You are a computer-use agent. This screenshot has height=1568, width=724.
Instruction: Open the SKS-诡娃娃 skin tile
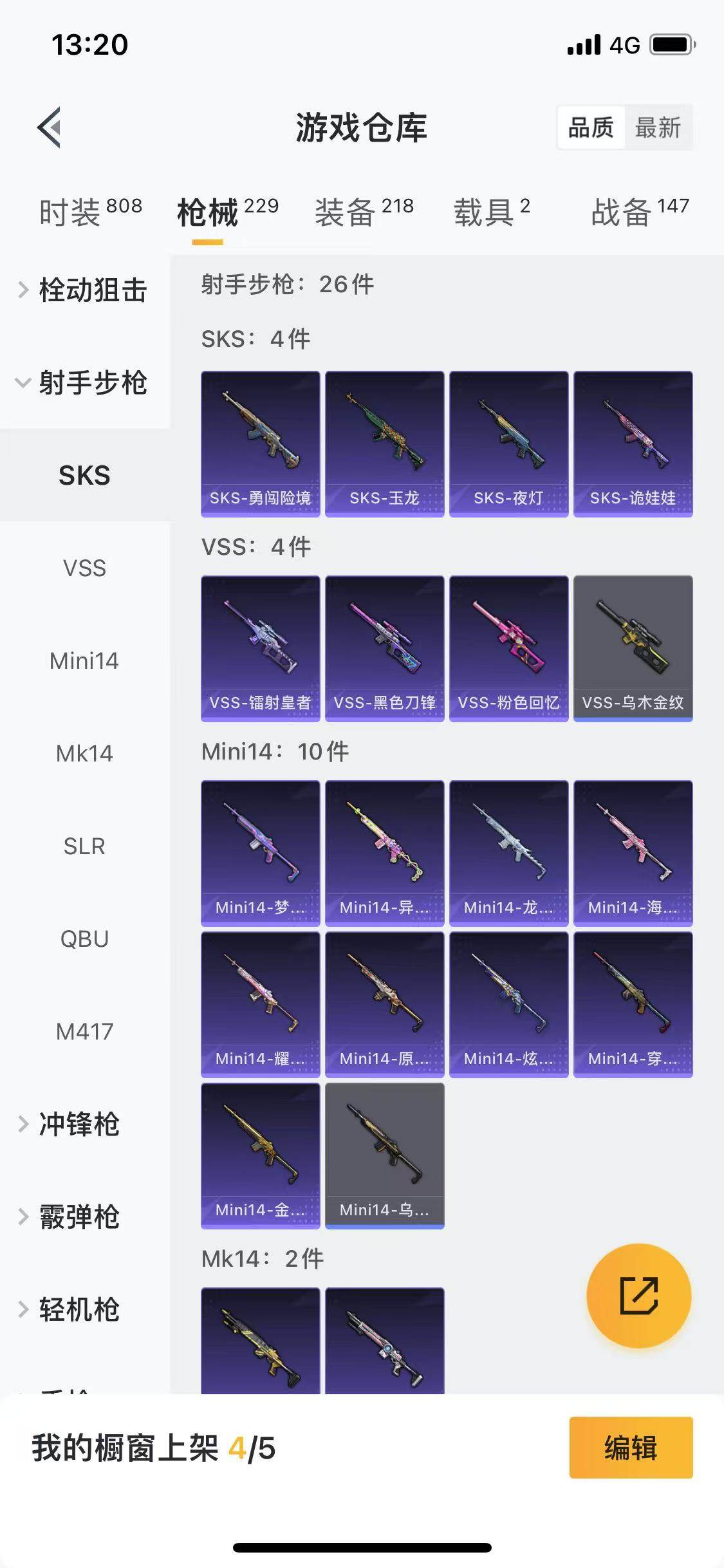[x=633, y=443]
